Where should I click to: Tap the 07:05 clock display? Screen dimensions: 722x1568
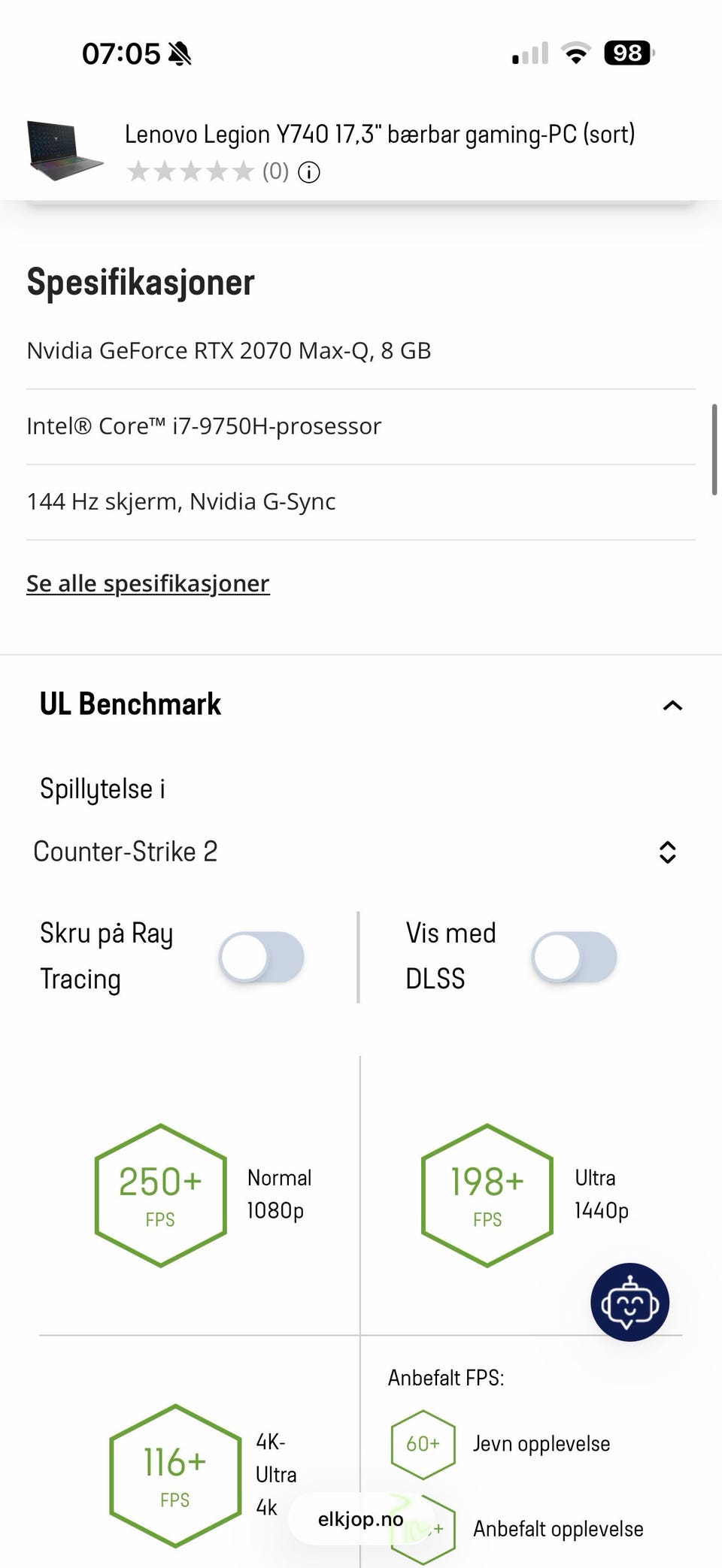point(120,52)
